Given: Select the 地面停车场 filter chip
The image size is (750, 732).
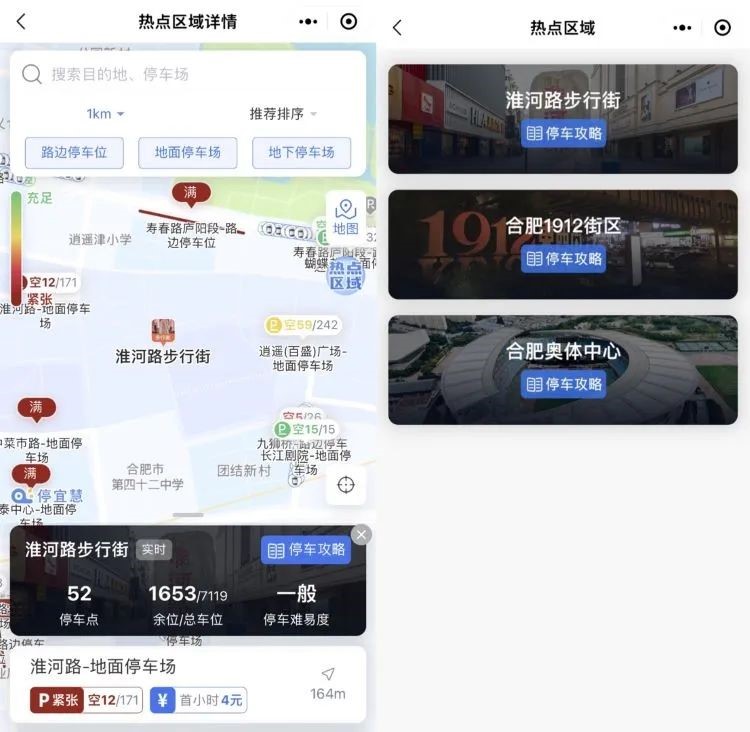Looking at the screenshot, I should (188, 153).
